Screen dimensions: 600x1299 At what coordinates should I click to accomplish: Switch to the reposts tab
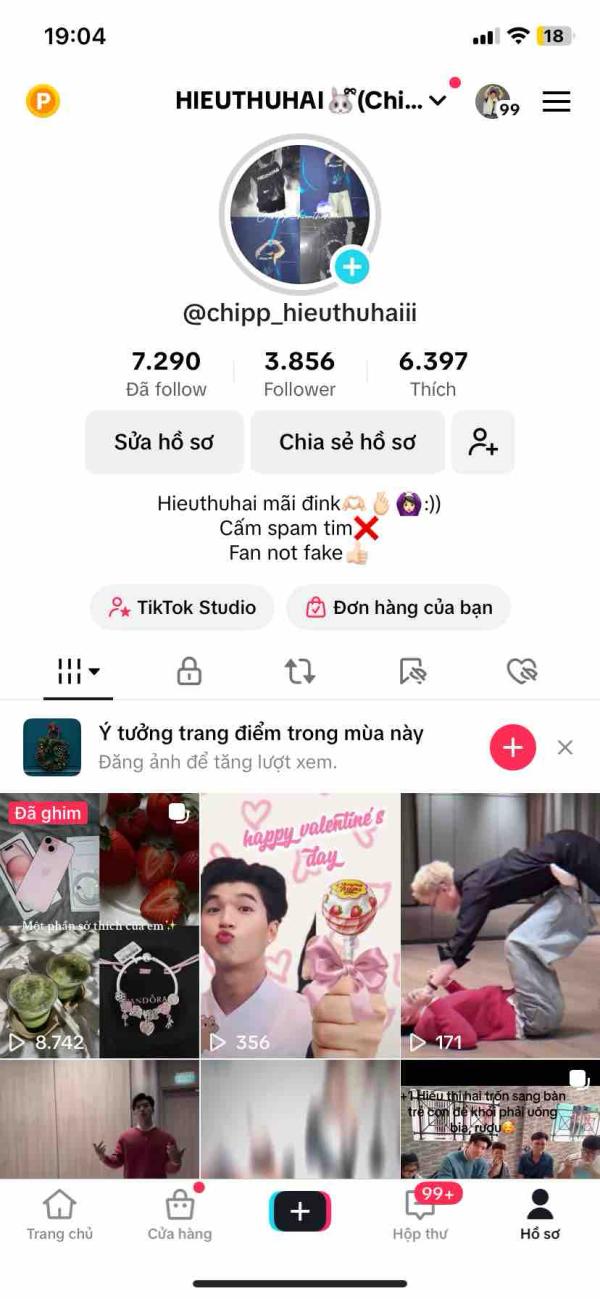pyautogui.click(x=300, y=672)
